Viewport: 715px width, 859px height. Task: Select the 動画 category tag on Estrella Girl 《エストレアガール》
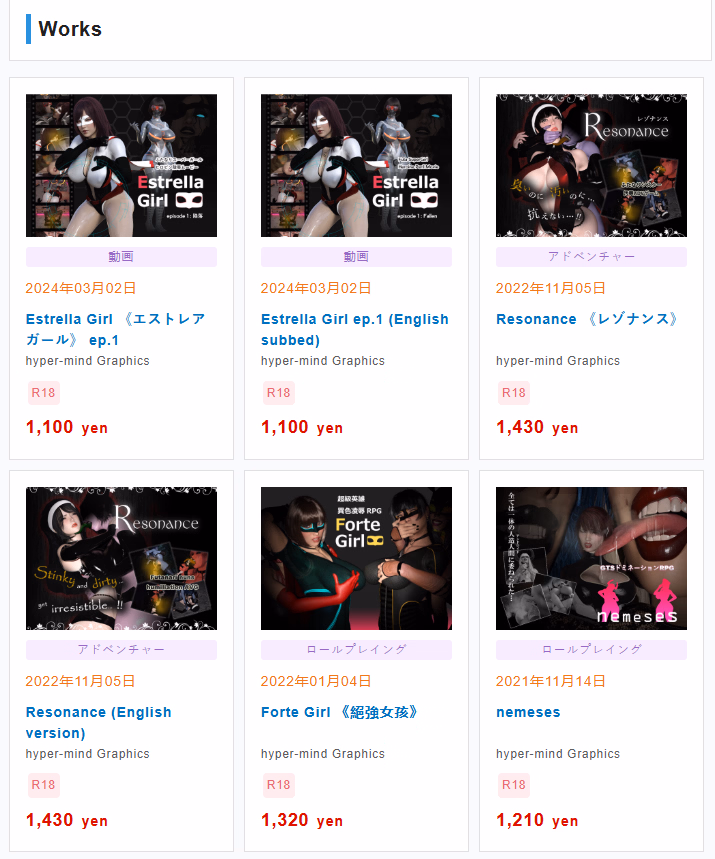click(121, 257)
